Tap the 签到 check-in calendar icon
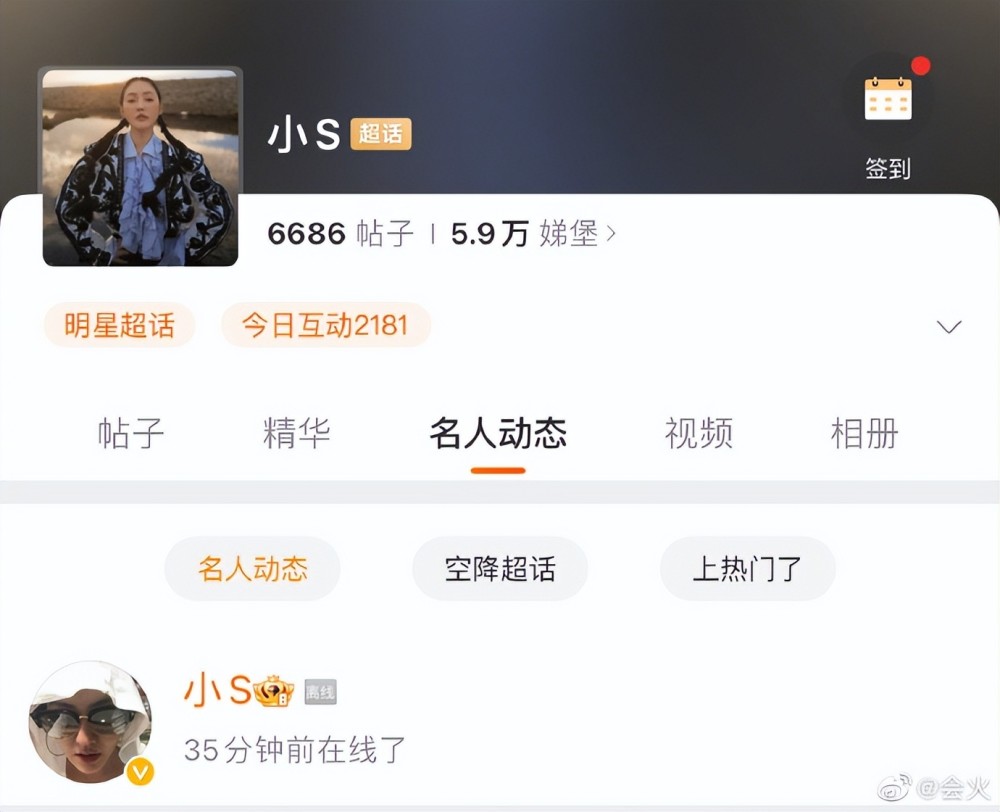The width and height of the screenshot is (1000, 812). (x=887, y=101)
